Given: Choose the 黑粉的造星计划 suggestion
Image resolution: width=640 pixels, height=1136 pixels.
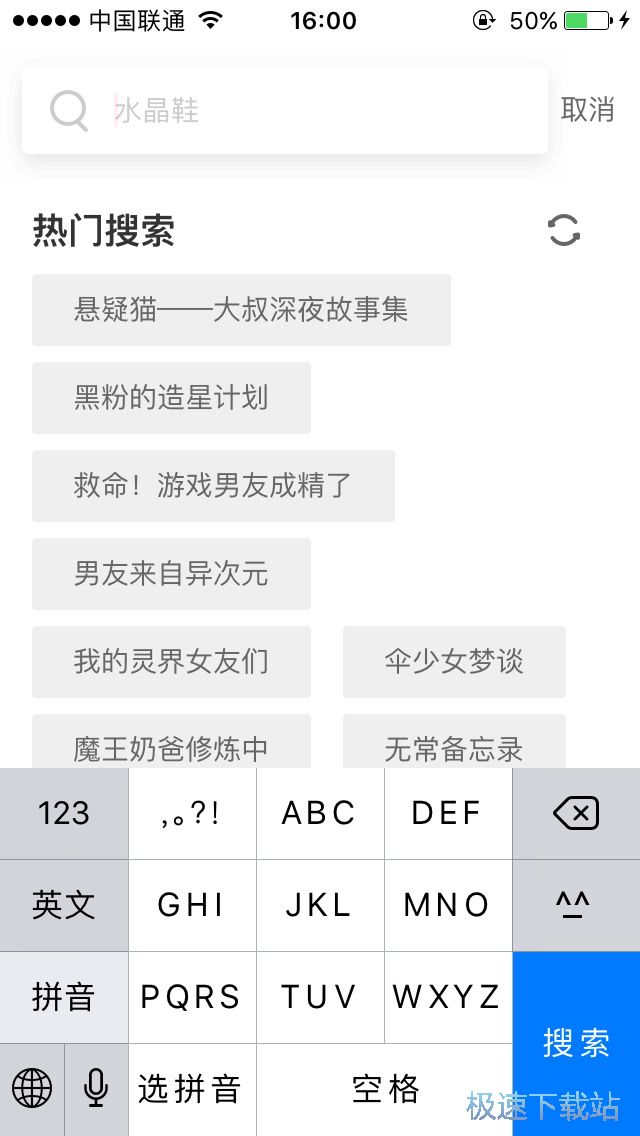Looking at the screenshot, I should tap(171, 398).
